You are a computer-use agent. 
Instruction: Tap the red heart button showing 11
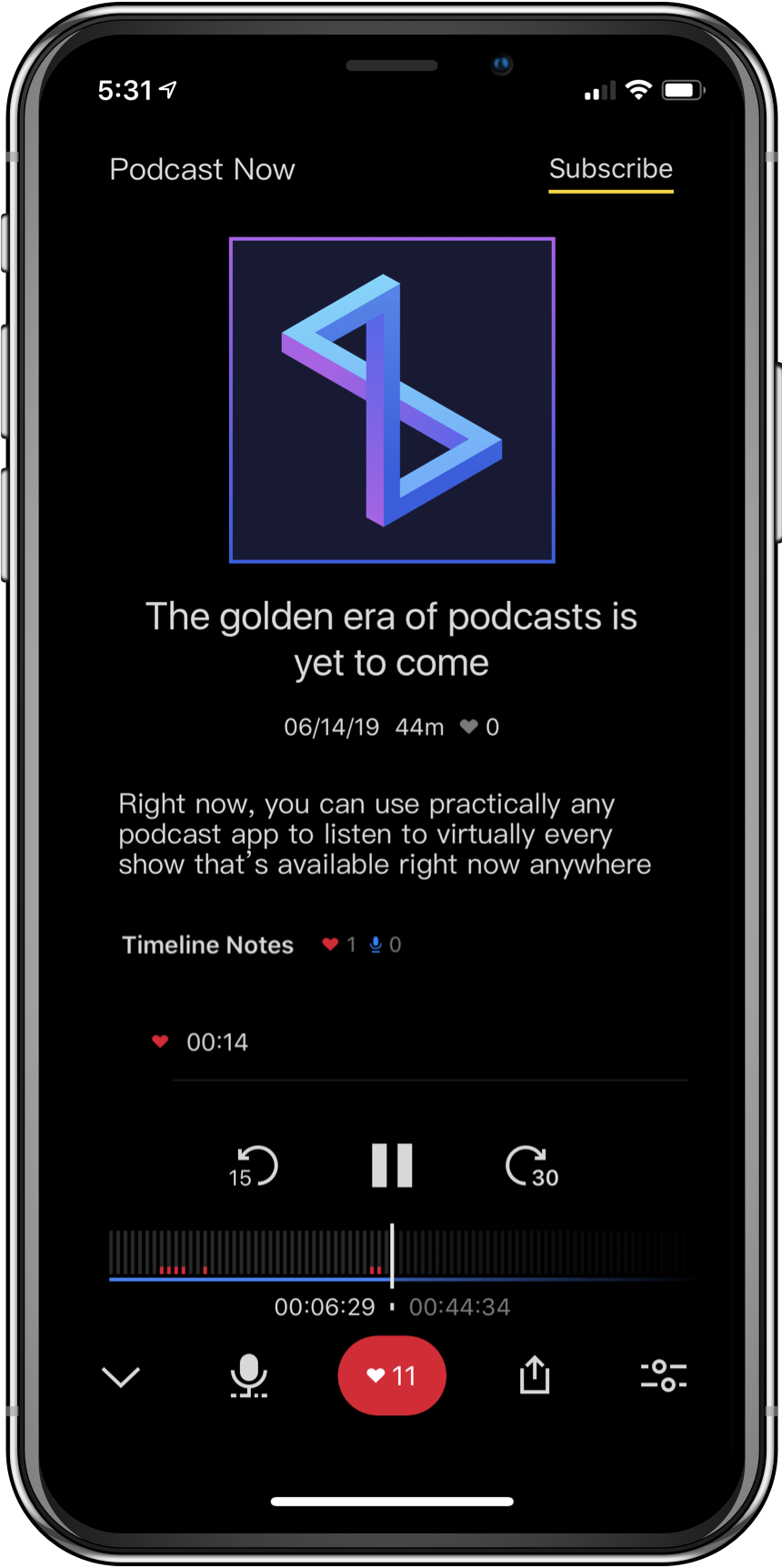click(392, 1375)
